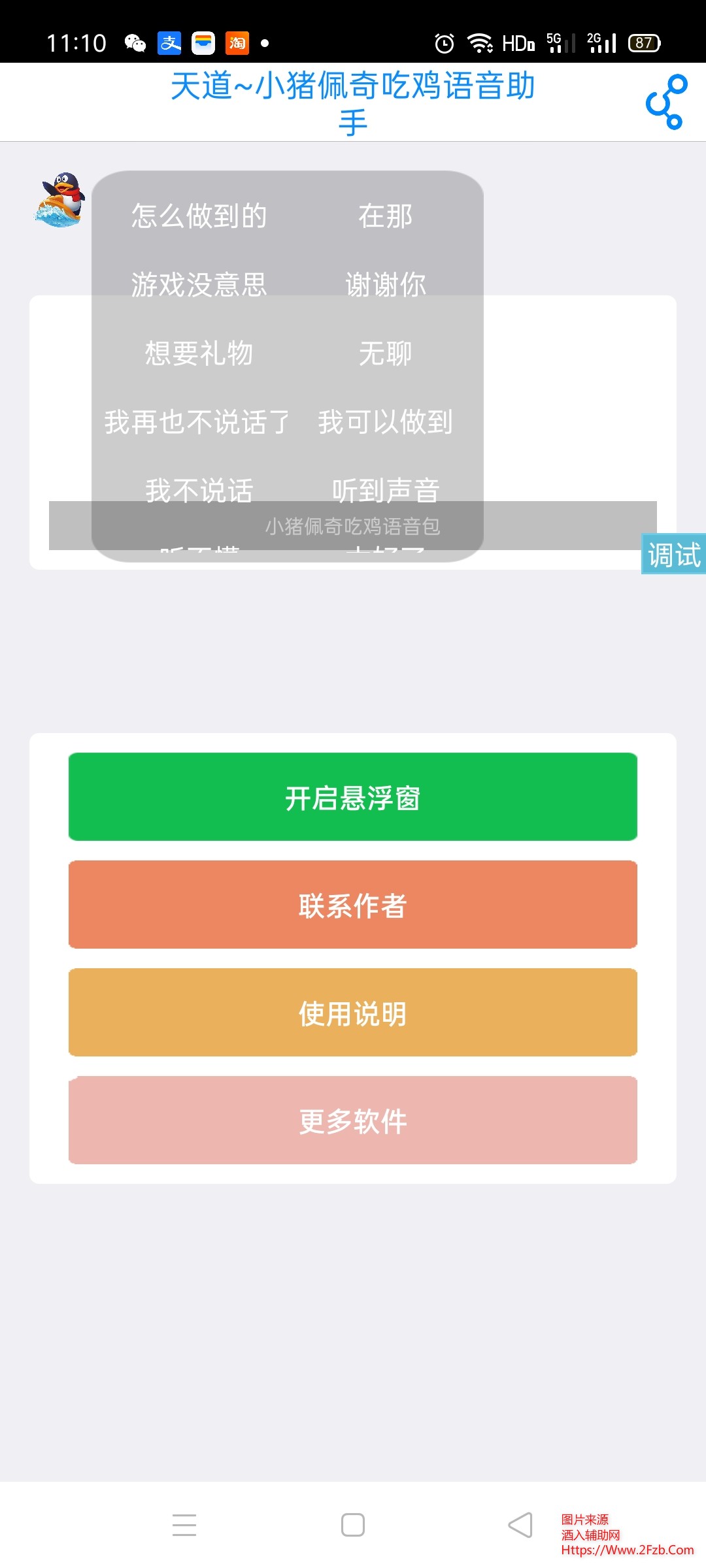
Task: Tap the penguin floating icon
Action: pos(59,200)
